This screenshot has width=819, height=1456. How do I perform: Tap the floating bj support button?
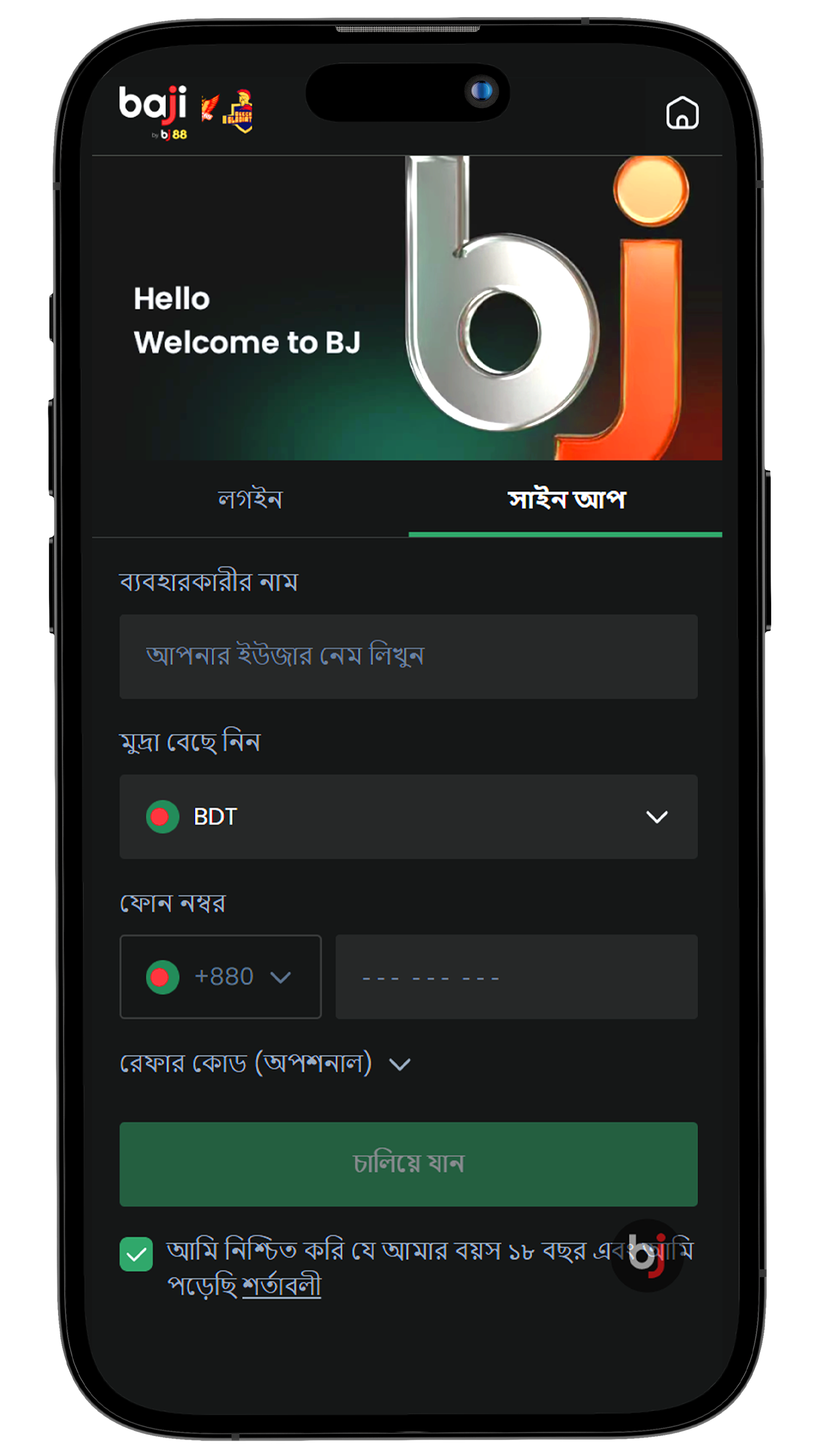pyautogui.click(x=647, y=1255)
